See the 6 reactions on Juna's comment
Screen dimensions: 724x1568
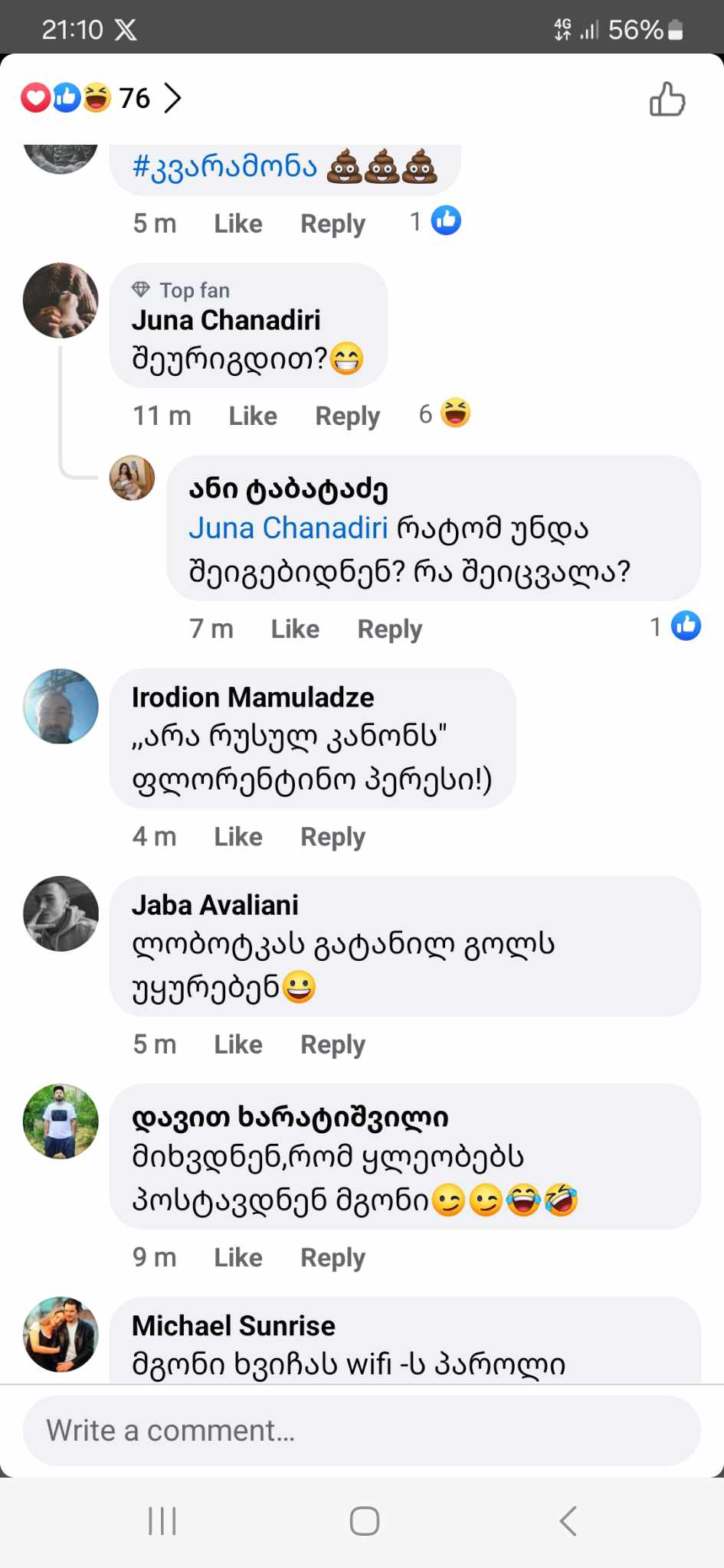[x=445, y=413]
